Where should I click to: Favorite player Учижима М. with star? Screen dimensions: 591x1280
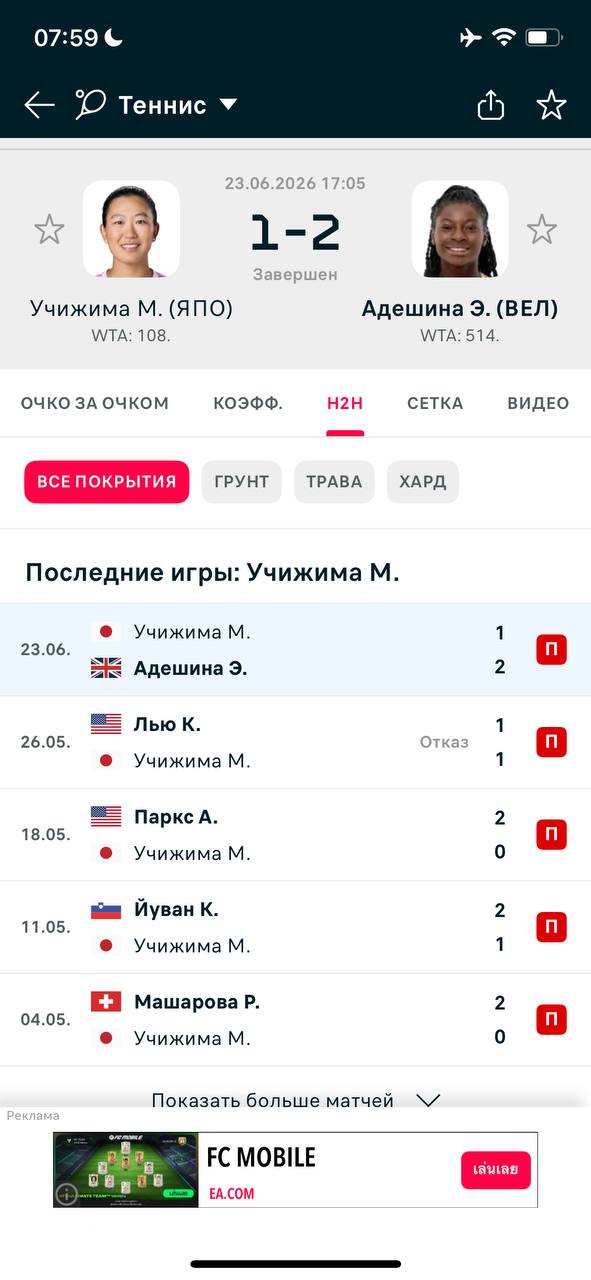click(49, 230)
